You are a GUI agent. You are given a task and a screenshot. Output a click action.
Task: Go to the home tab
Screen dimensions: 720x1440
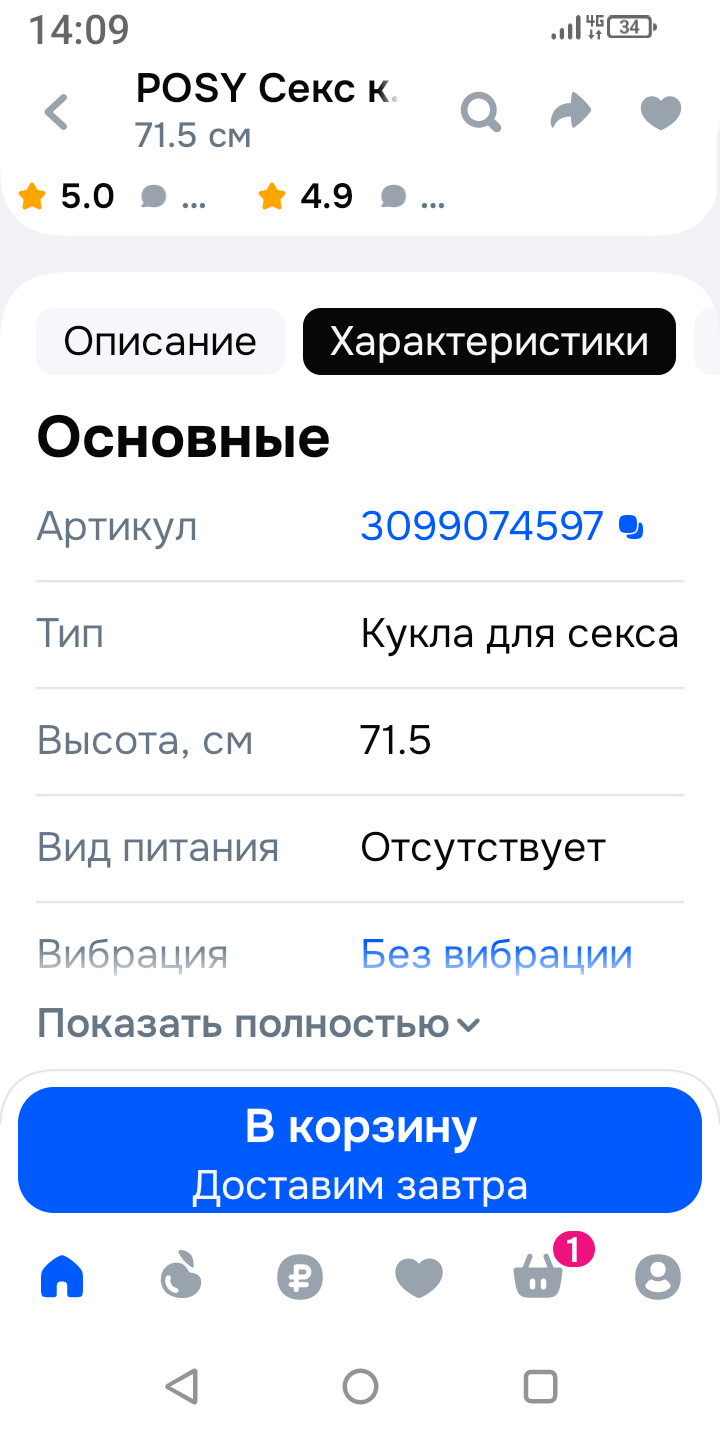[62, 1277]
